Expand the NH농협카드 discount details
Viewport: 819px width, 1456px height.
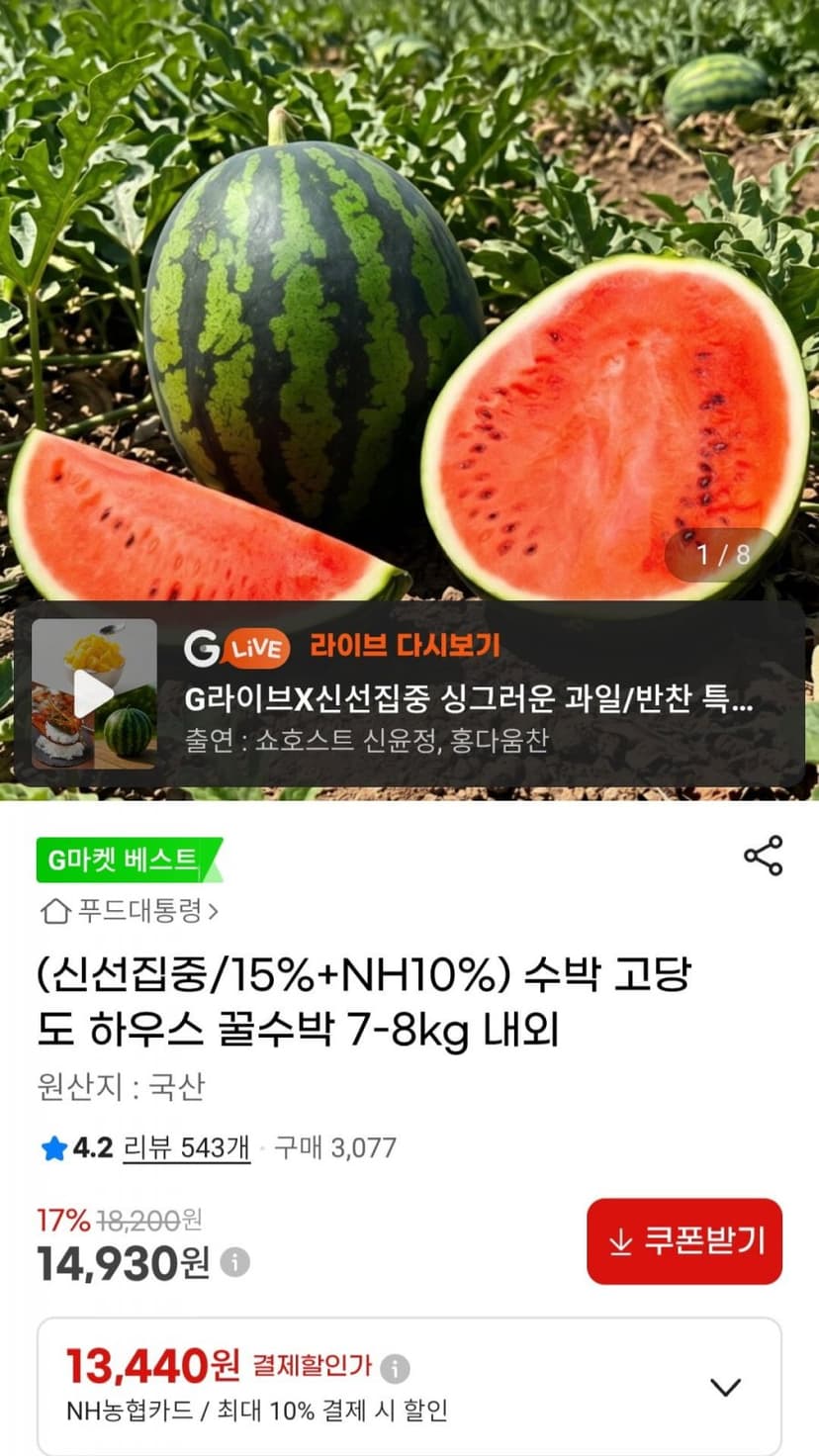[726, 1387]
